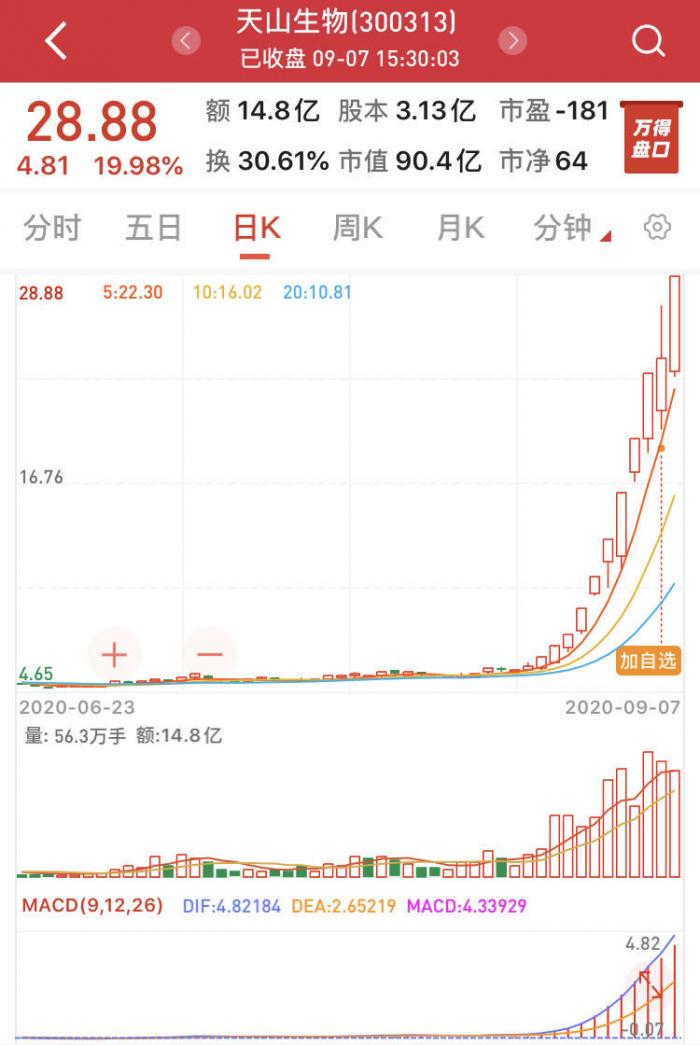
Task: Switch to the next stock
Action: 513,40
